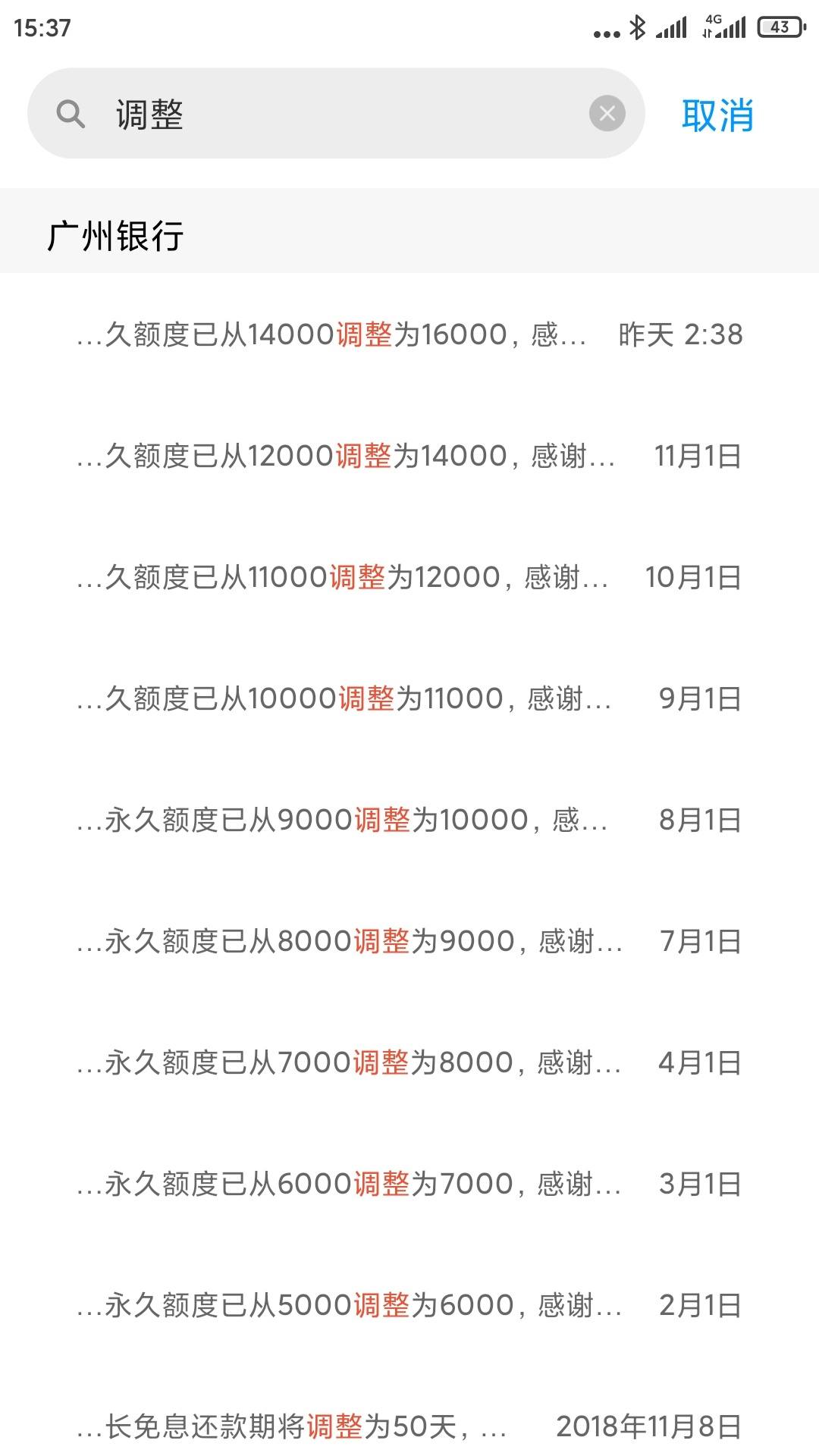Open the 9月1日 message 10000 to 11000

pyautogui.click(x=409, y=698)
